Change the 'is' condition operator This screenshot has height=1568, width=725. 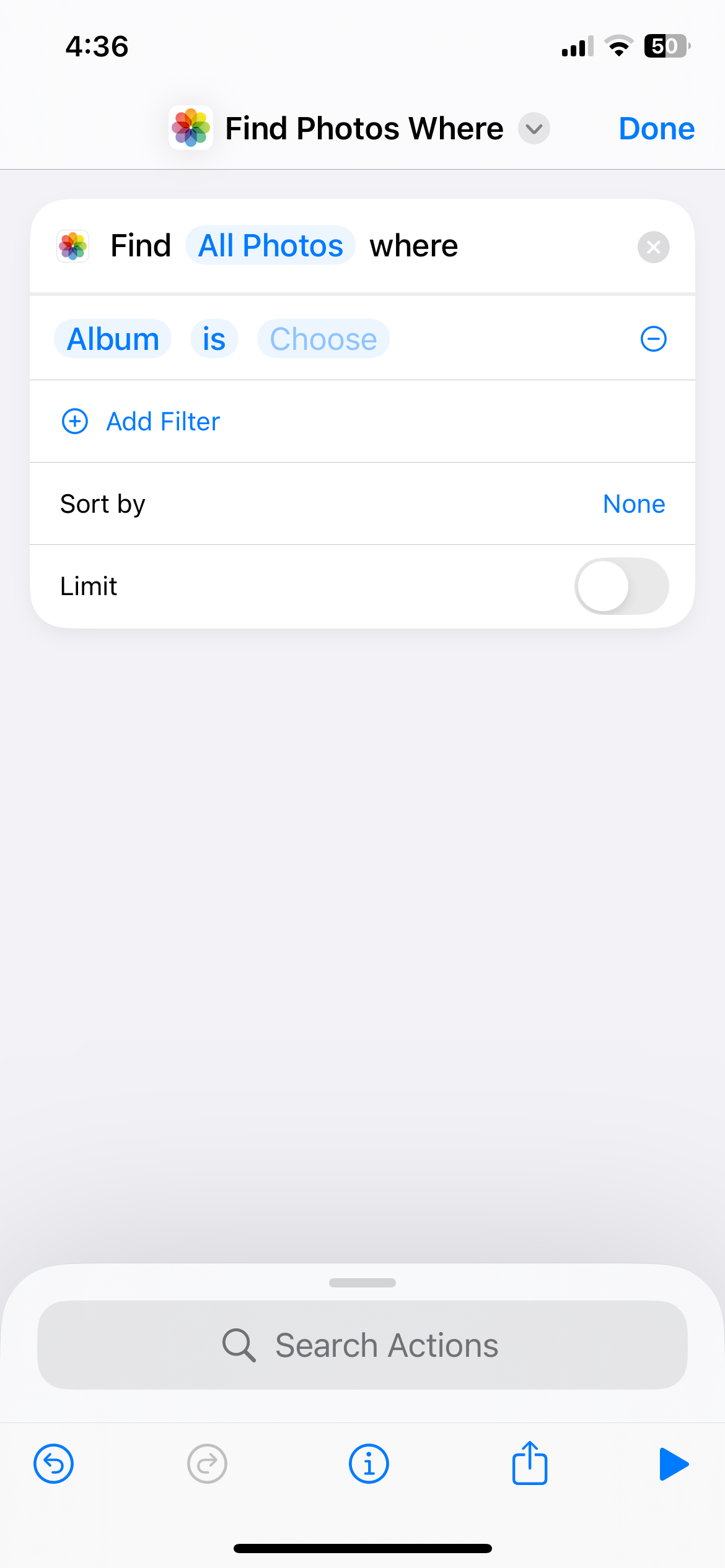tap(214, 339)
